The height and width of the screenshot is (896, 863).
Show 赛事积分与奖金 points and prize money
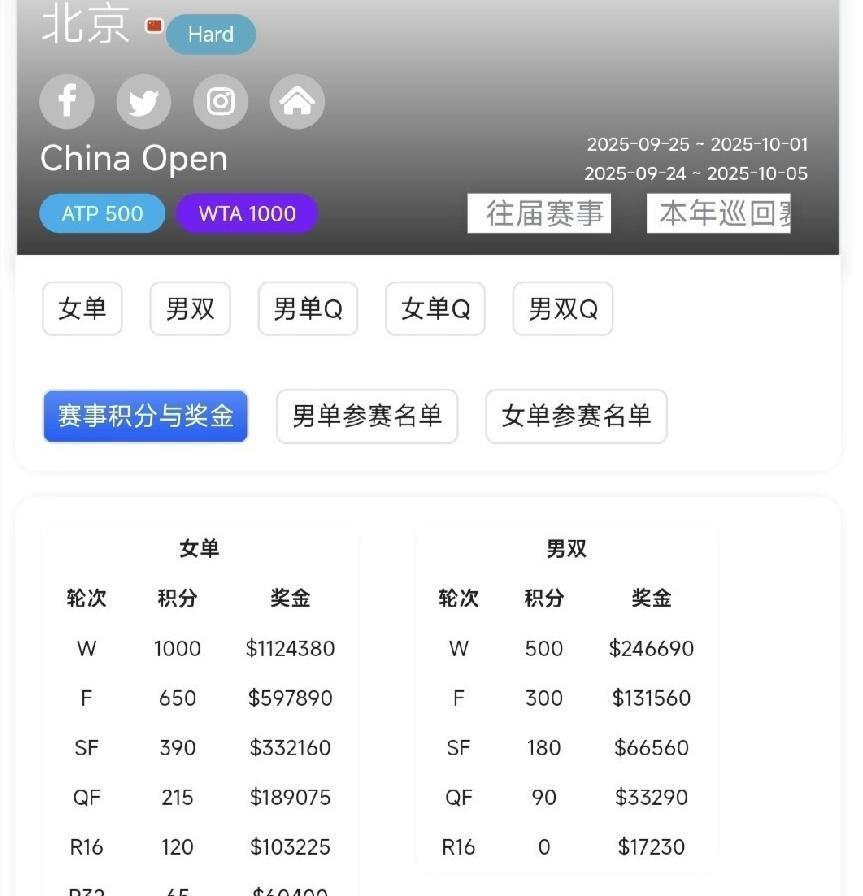(x=145, y=416)
